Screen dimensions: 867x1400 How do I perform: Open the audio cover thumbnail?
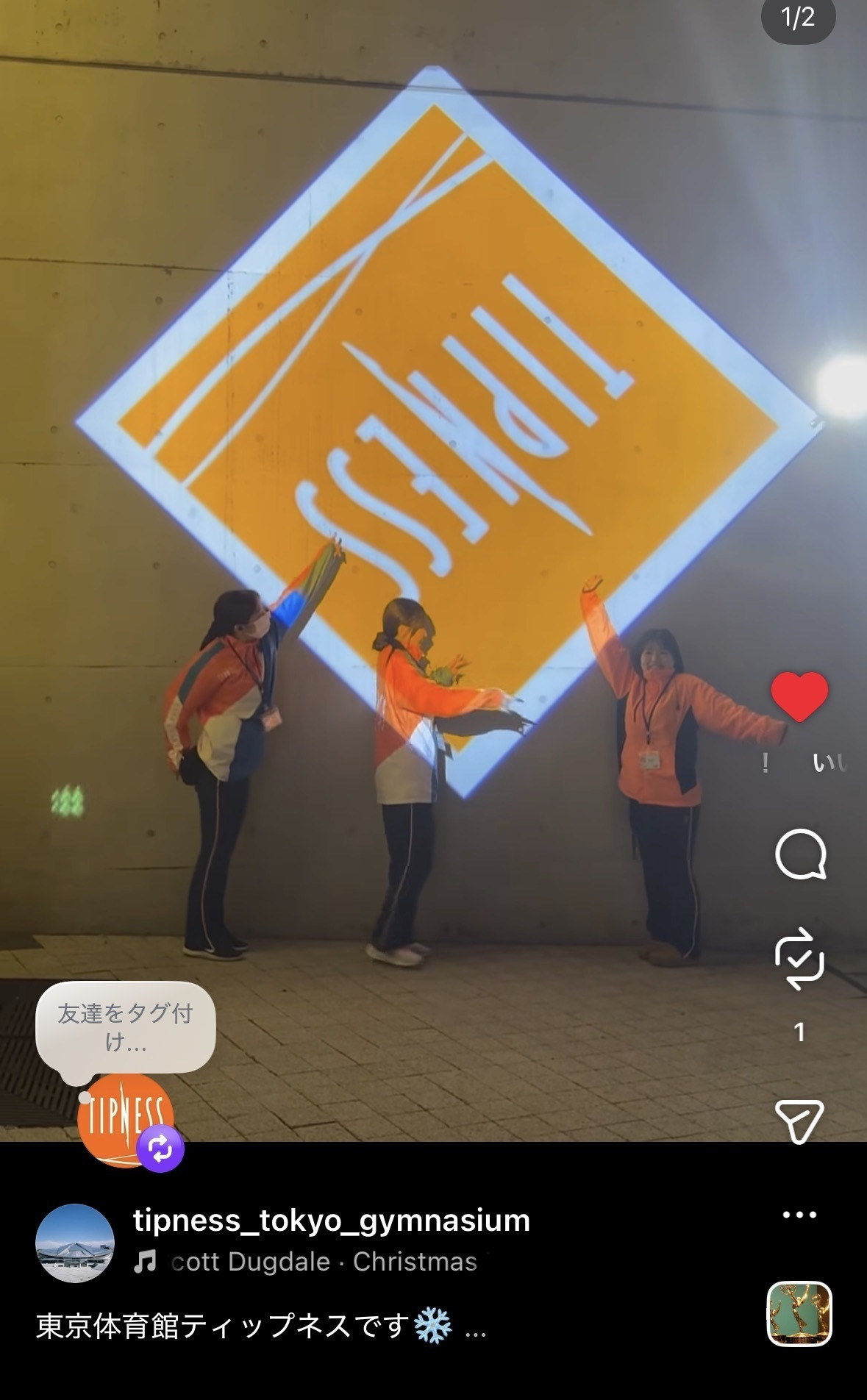pyautogui.click(x=799, y=1314)
